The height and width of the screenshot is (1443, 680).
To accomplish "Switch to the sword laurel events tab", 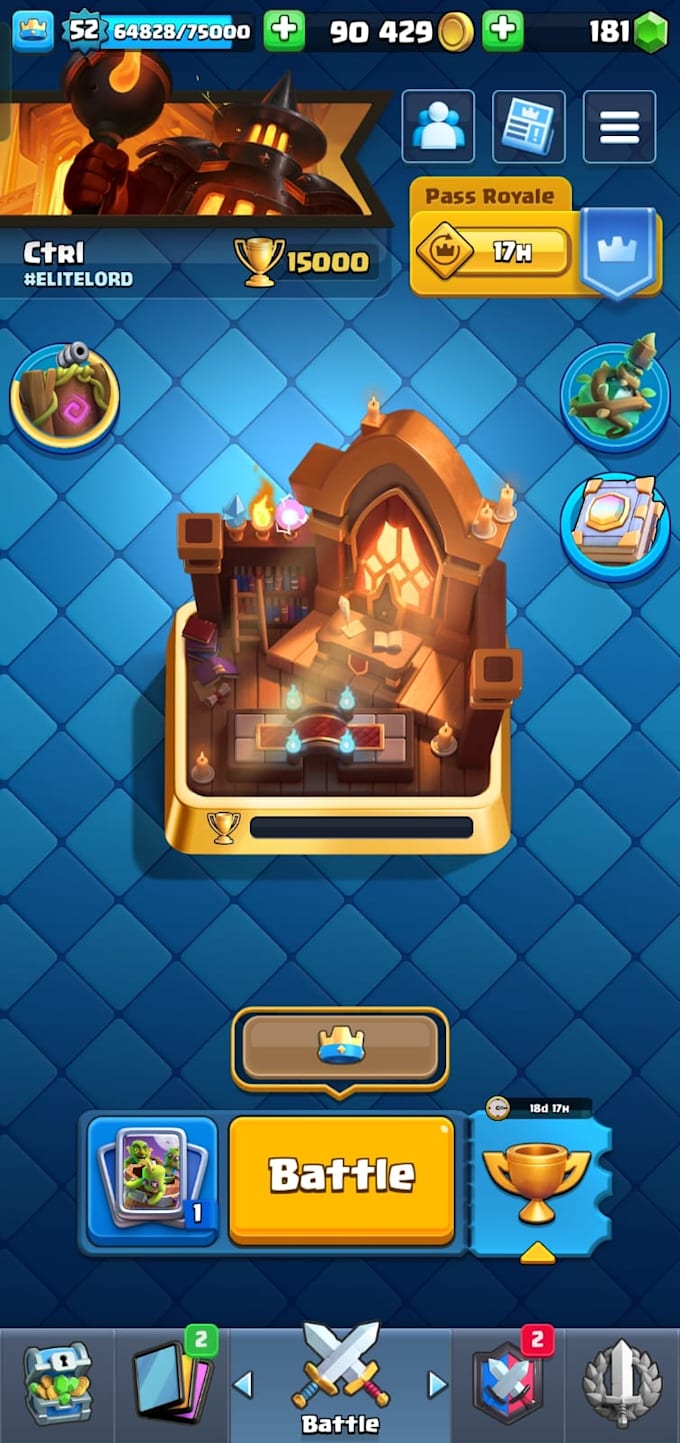I will pos(622,1385).
